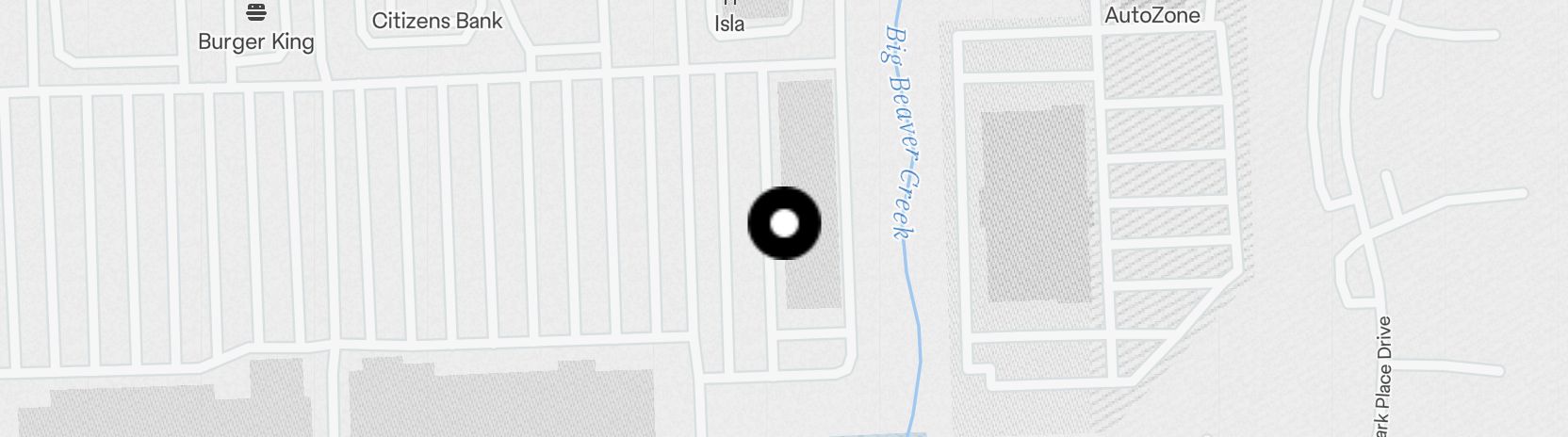
Task: Select the Burger King place label
Action: pos(255,40)
